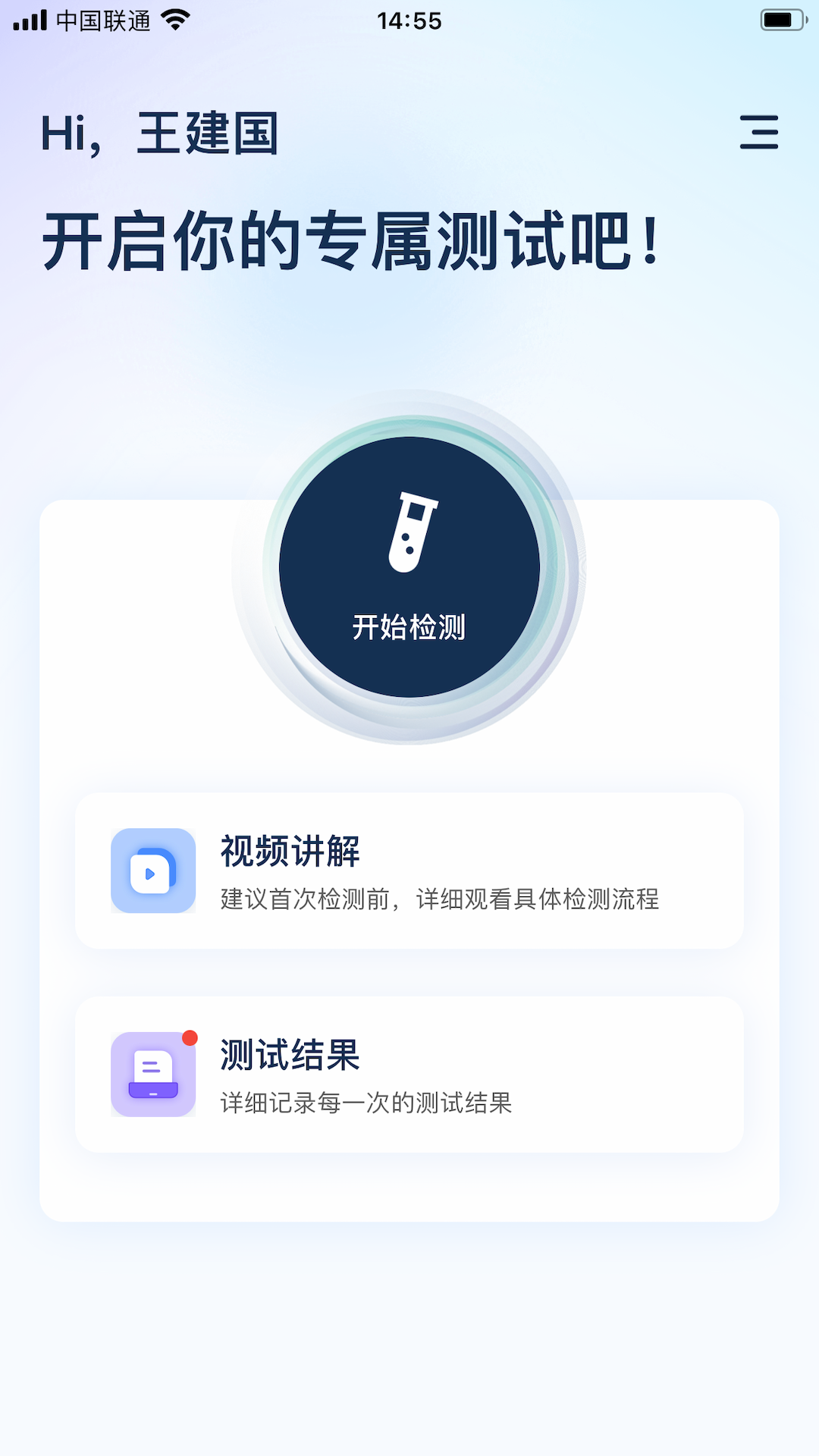Tap the battery indicator in status bar

(782, 20)
